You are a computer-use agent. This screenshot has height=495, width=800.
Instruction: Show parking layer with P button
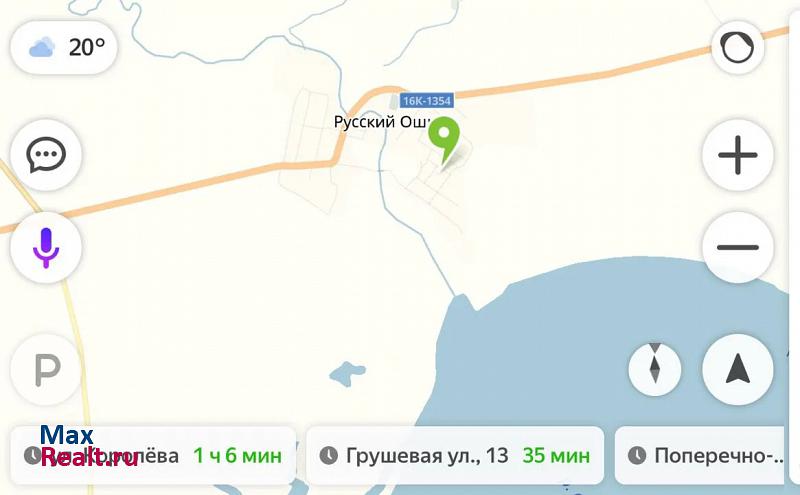pyautogui.click(x=46, y=370)
